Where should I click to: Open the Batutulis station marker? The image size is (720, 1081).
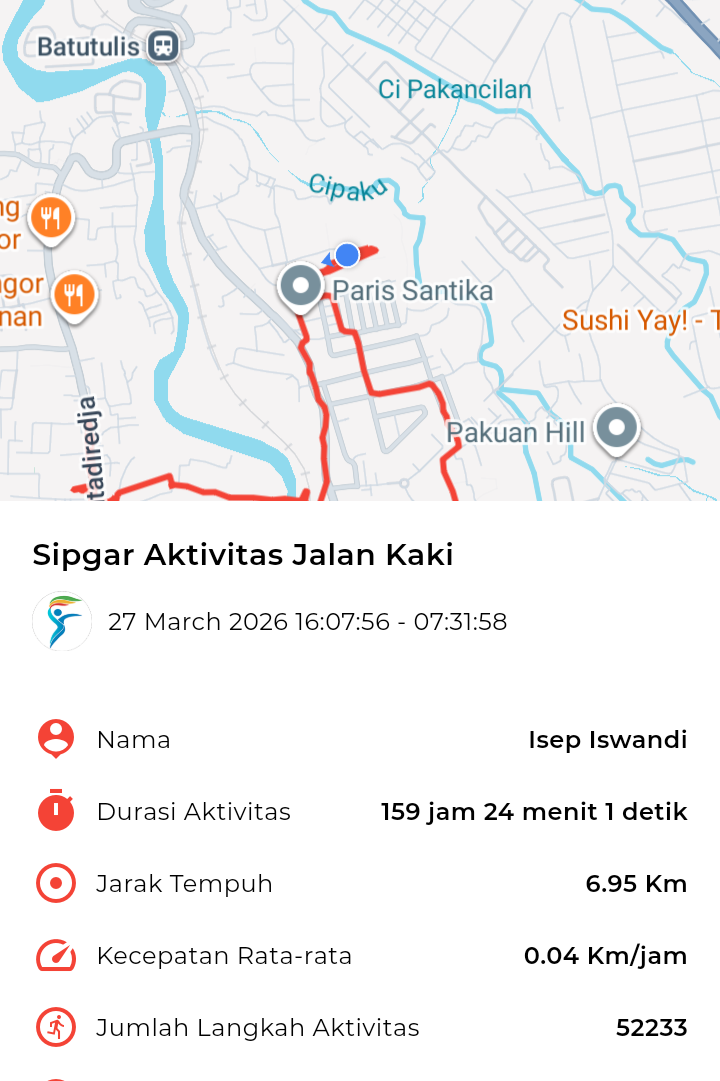click(x=163, y=45)
